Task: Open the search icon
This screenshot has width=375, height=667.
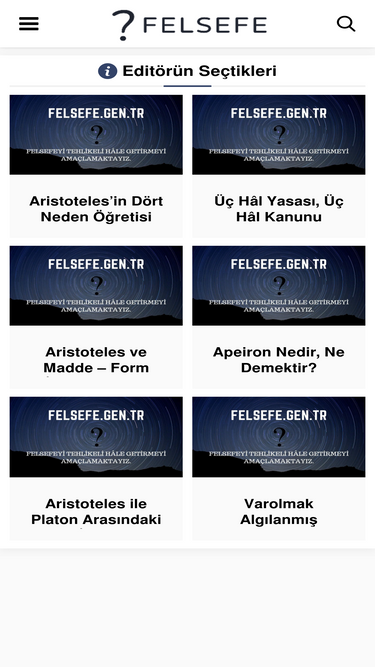Action: pyautogui.click(x=346, y=24)
